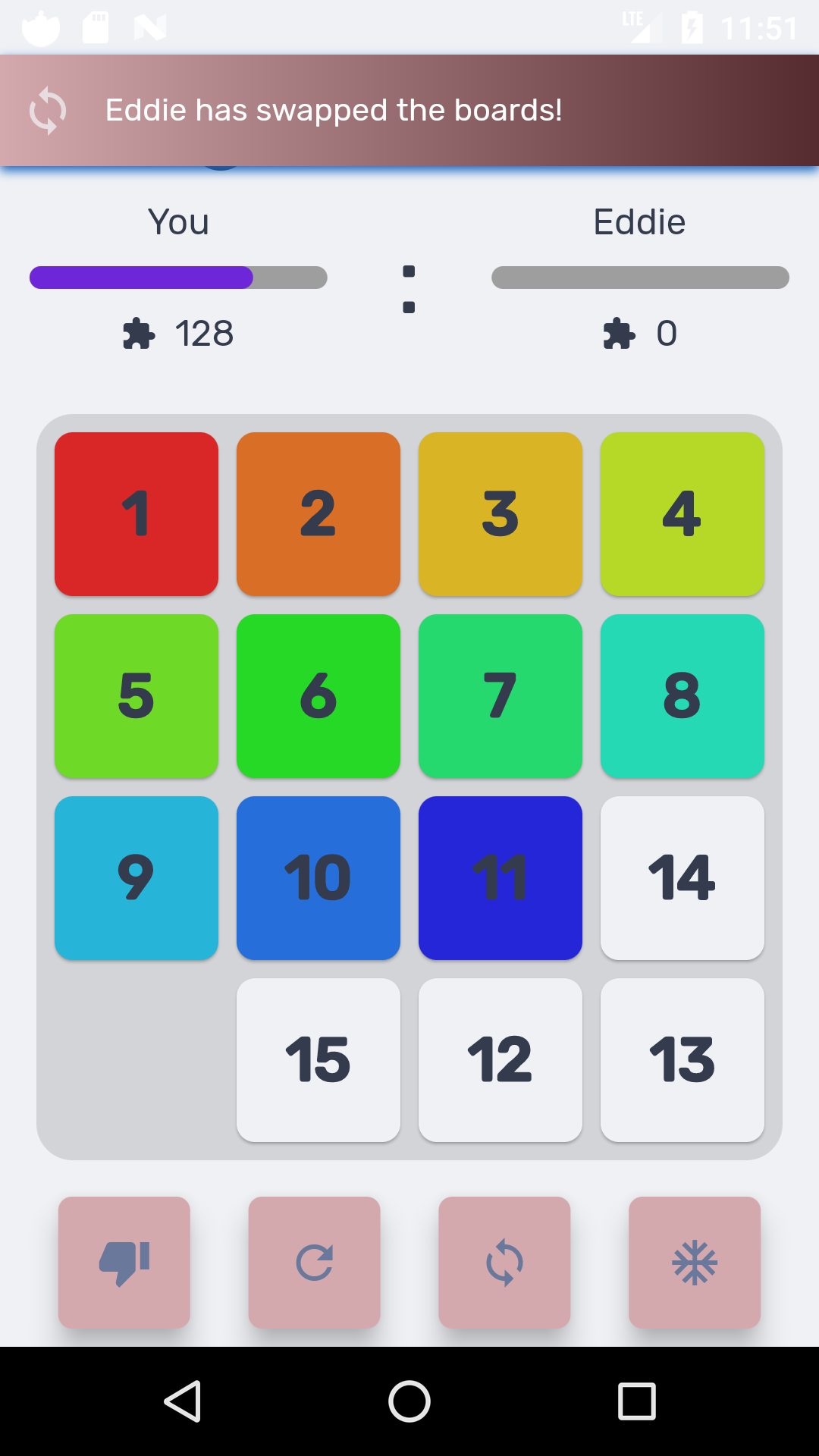This screenshot has height=1456, width=819.
Task: Use the swap boards power-up
Action: coord(504,1263)
